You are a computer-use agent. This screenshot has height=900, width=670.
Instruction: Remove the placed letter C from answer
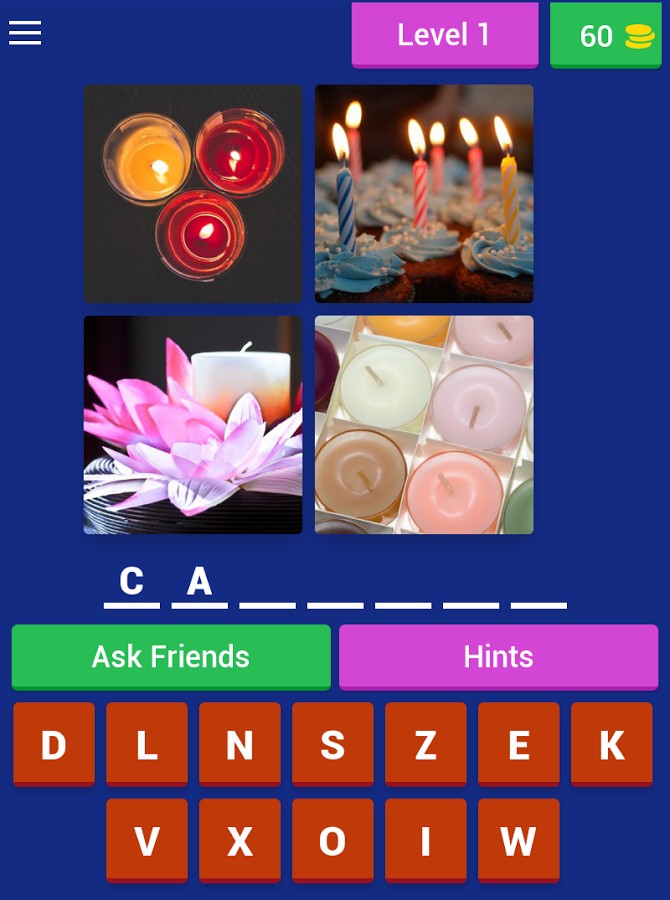pyautogui.click(x=132, y=581)
